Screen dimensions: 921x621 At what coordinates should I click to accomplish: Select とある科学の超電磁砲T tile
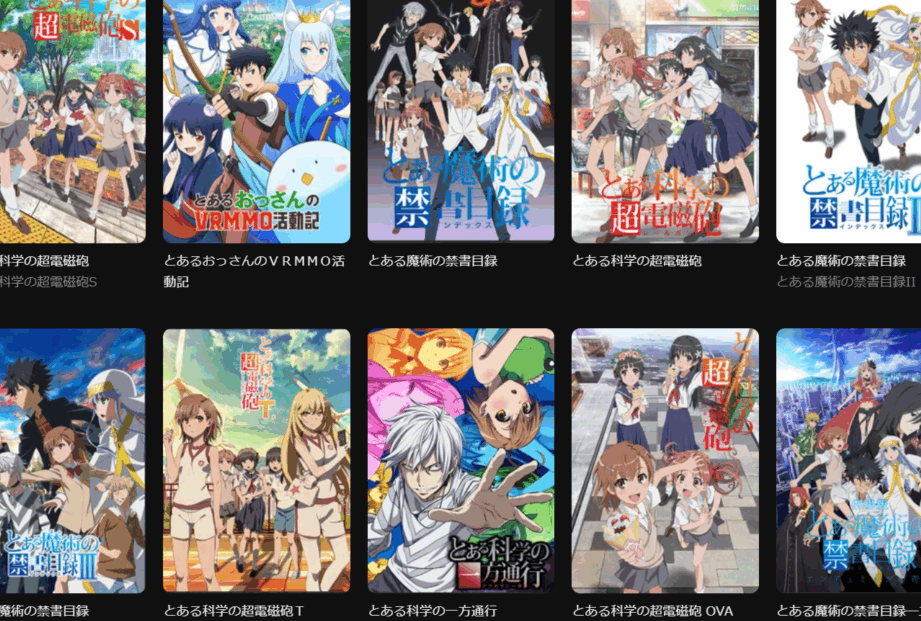pyautogui.click(x=256, y=460)
